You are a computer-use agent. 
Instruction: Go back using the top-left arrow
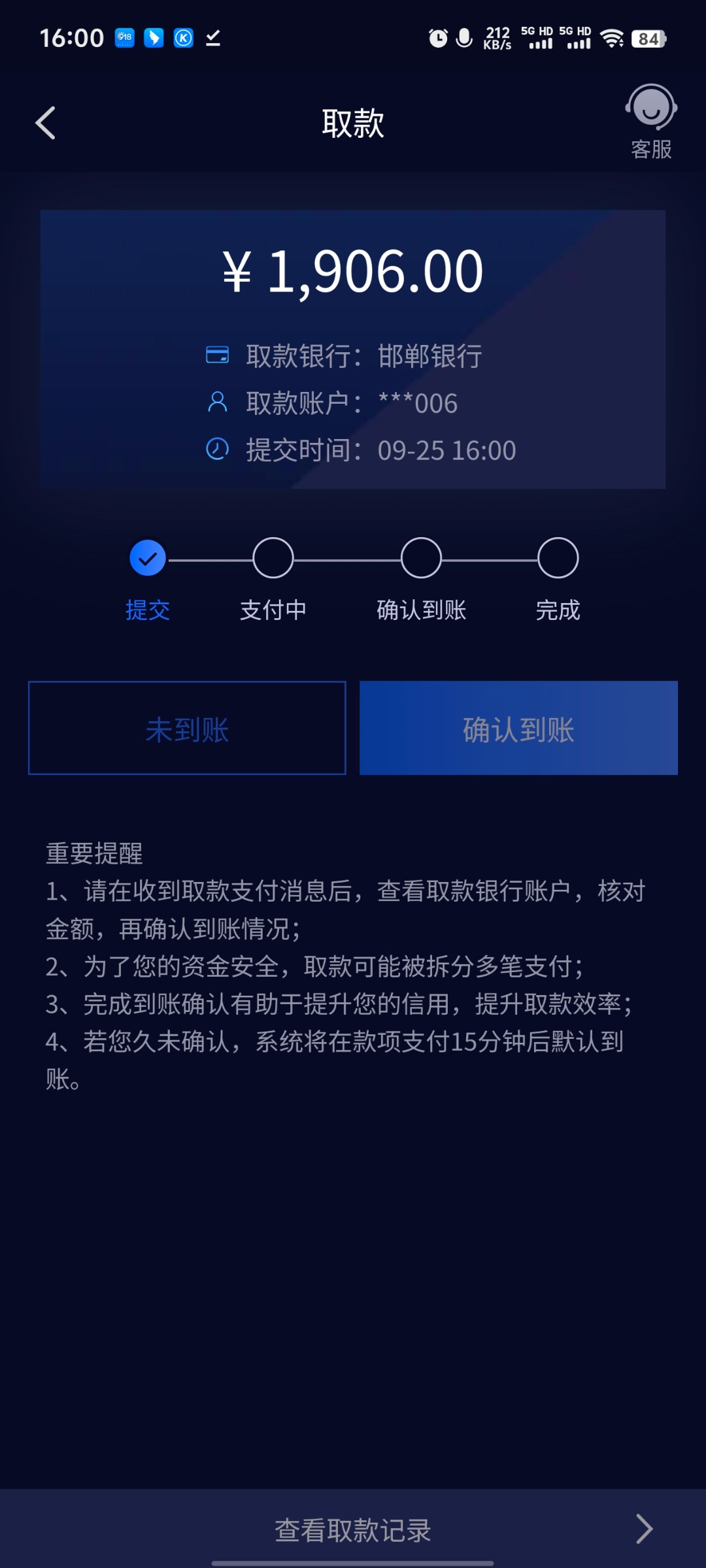tap(46, 123)
